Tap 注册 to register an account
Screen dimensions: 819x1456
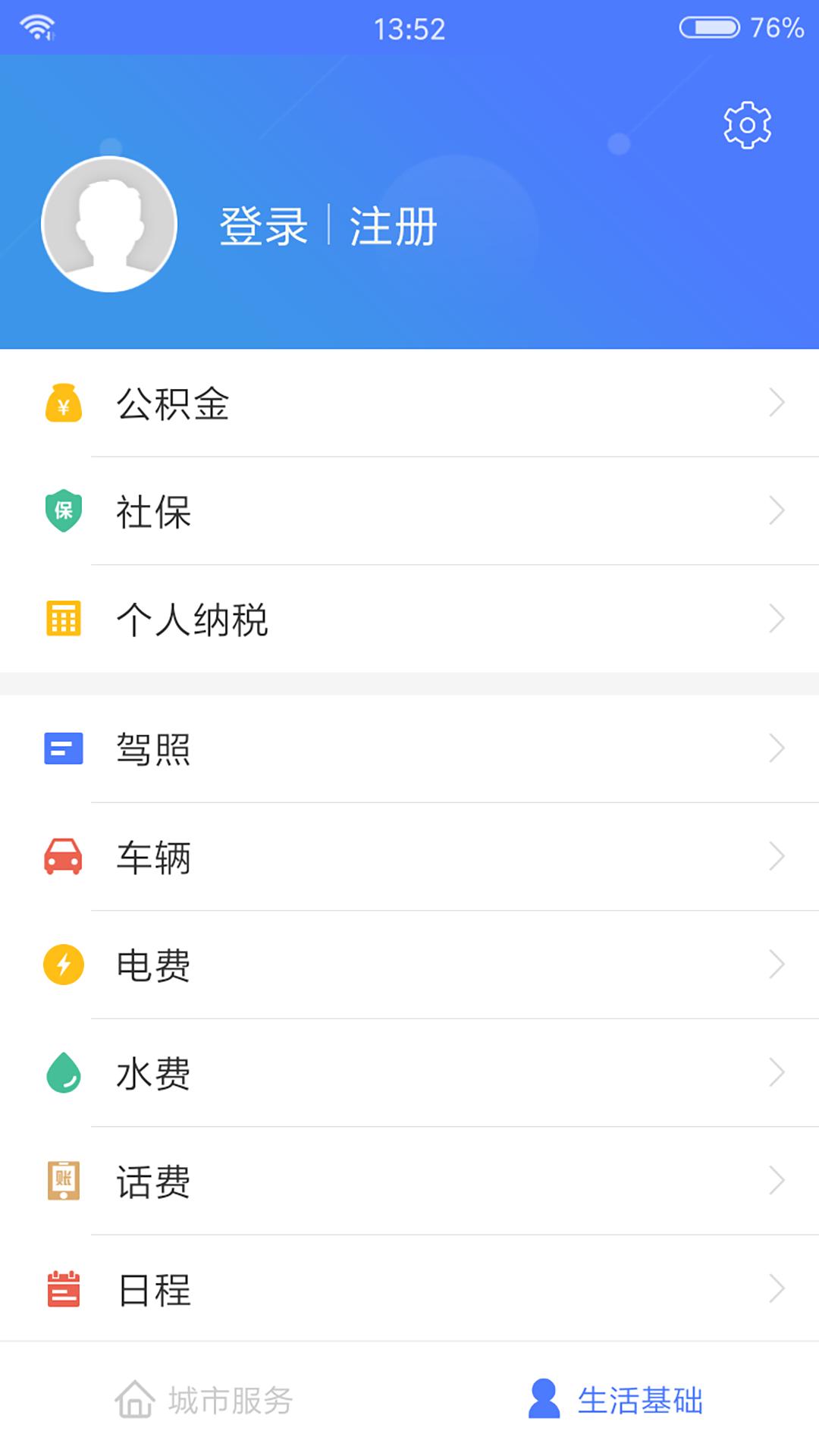coord(393,226)
